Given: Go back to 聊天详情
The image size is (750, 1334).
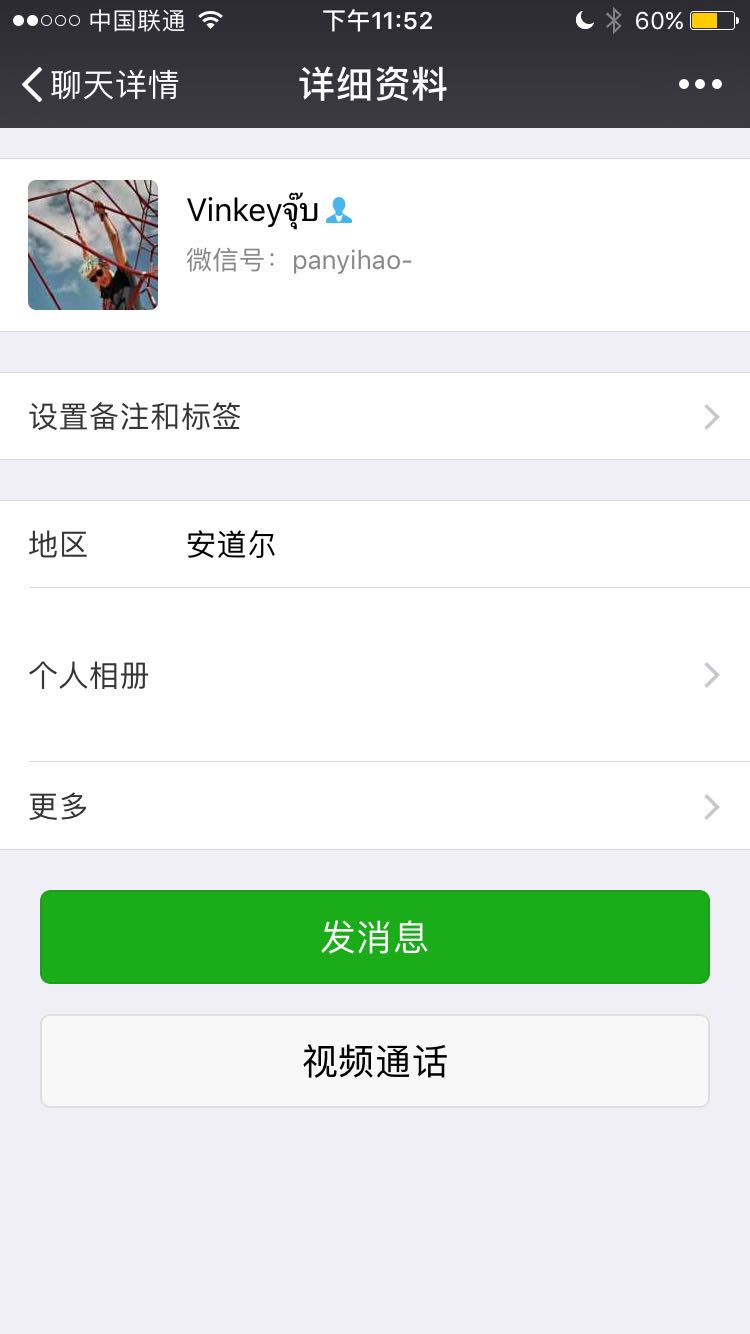Looking at the screenshot, I should click(x=100, y=85).
